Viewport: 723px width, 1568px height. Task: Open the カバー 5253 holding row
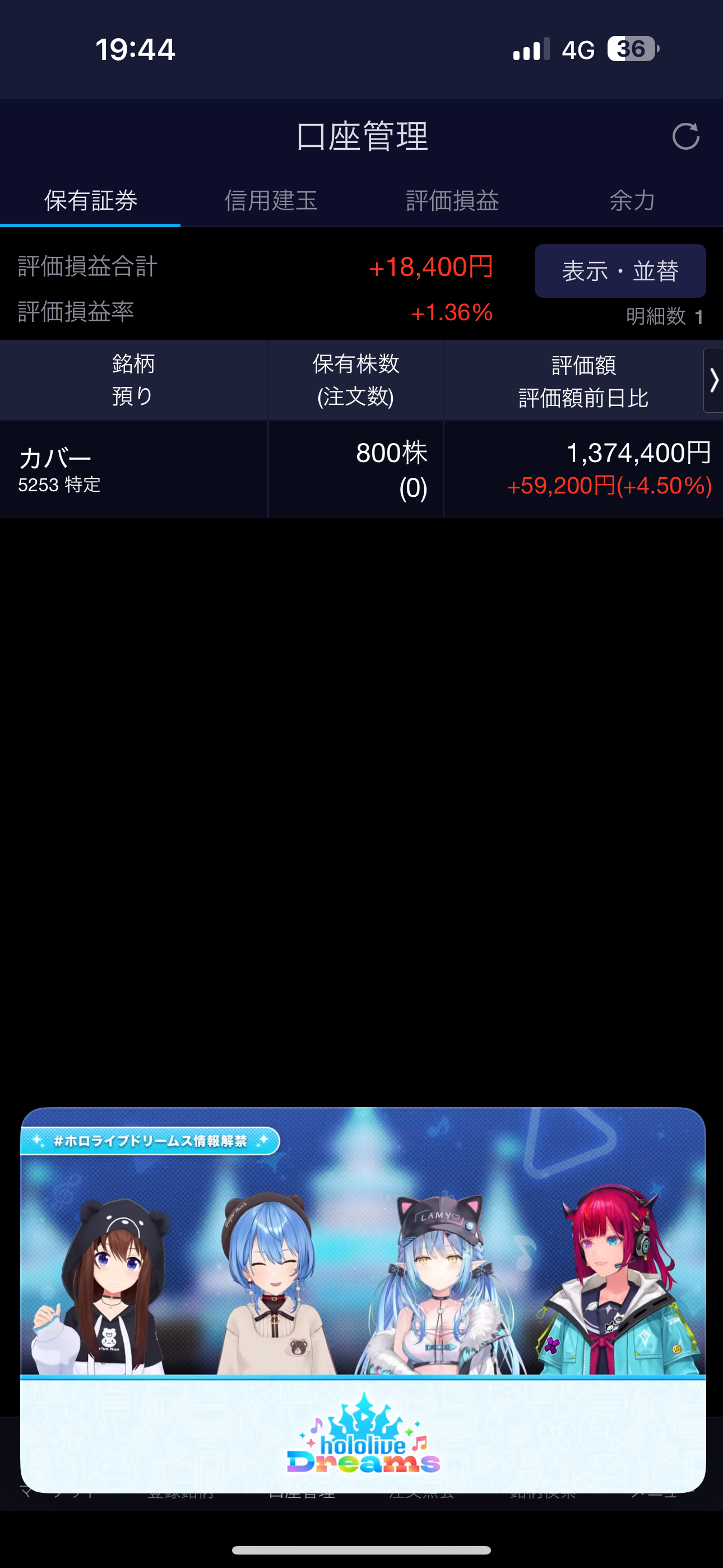[x=134, y=469]
